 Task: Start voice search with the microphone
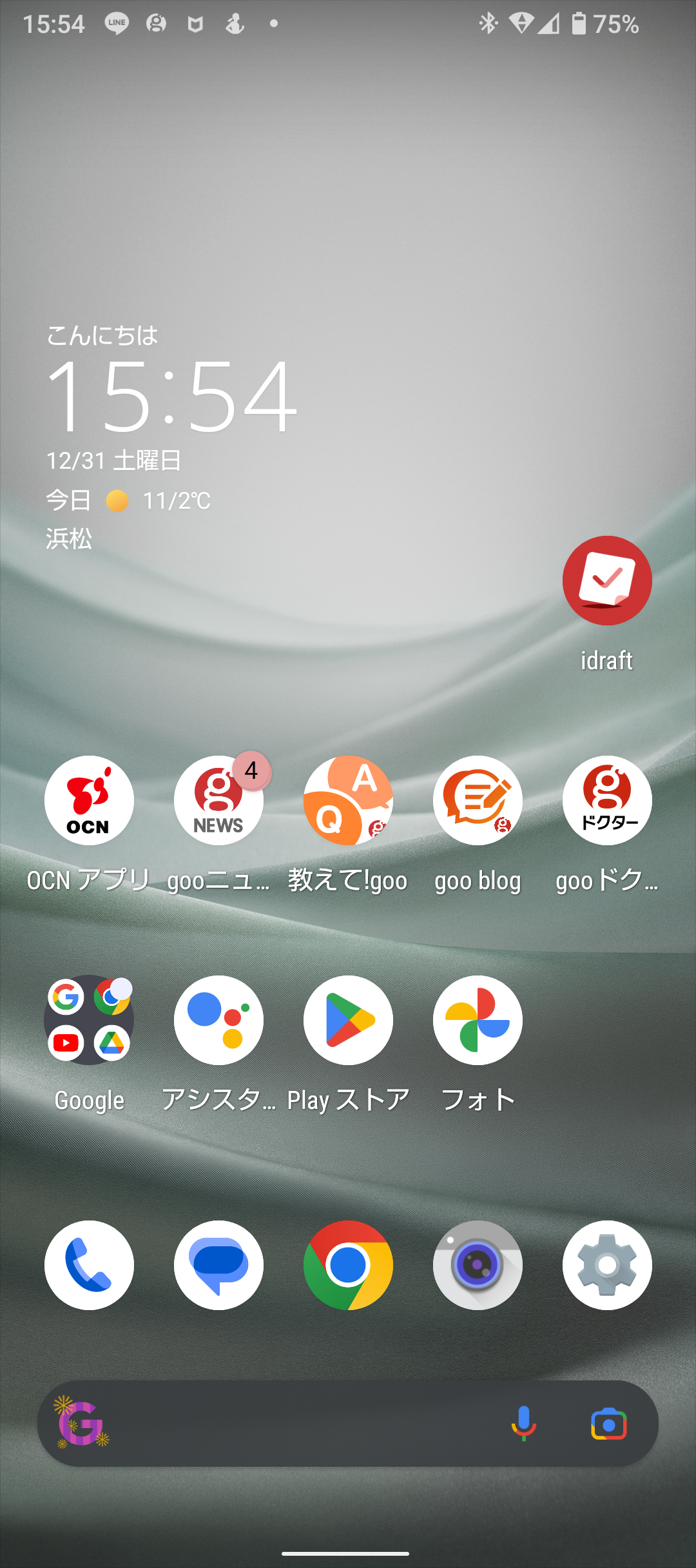point(523,1424)
